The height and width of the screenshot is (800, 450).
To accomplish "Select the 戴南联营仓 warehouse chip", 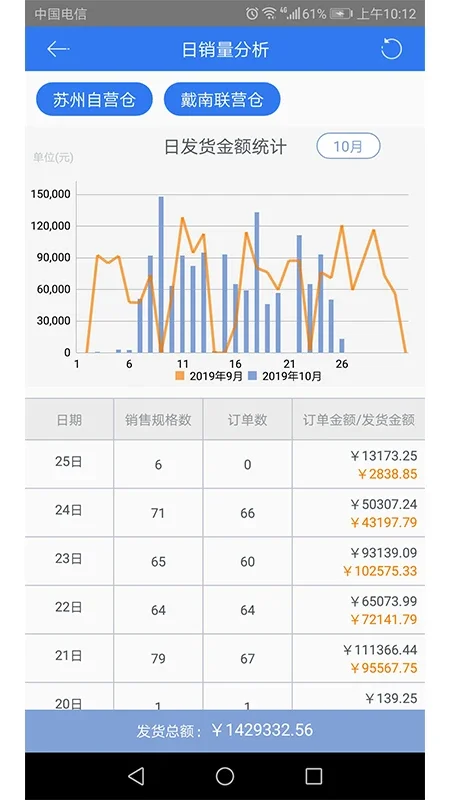I will (x=222, y=99).
